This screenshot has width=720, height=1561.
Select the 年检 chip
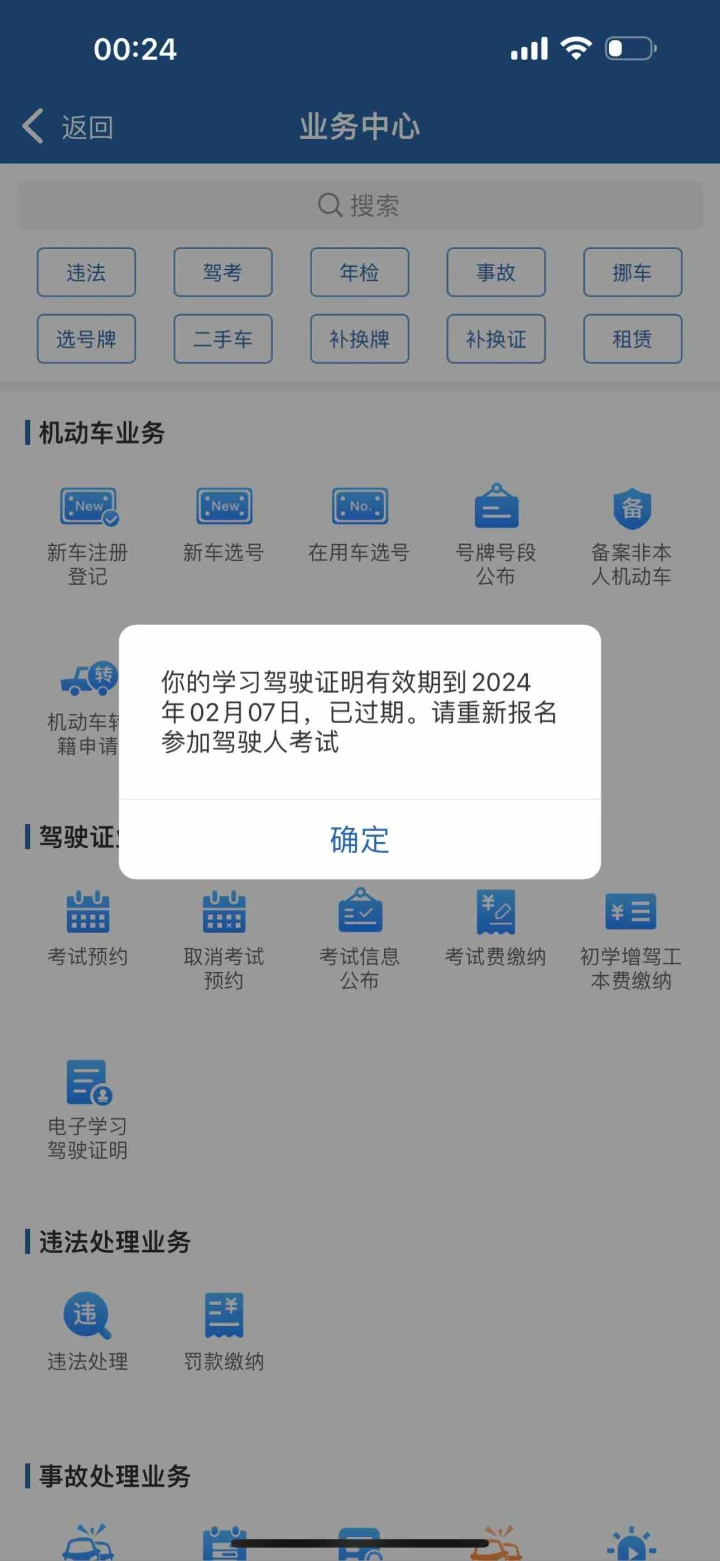[x=359, y=273]
